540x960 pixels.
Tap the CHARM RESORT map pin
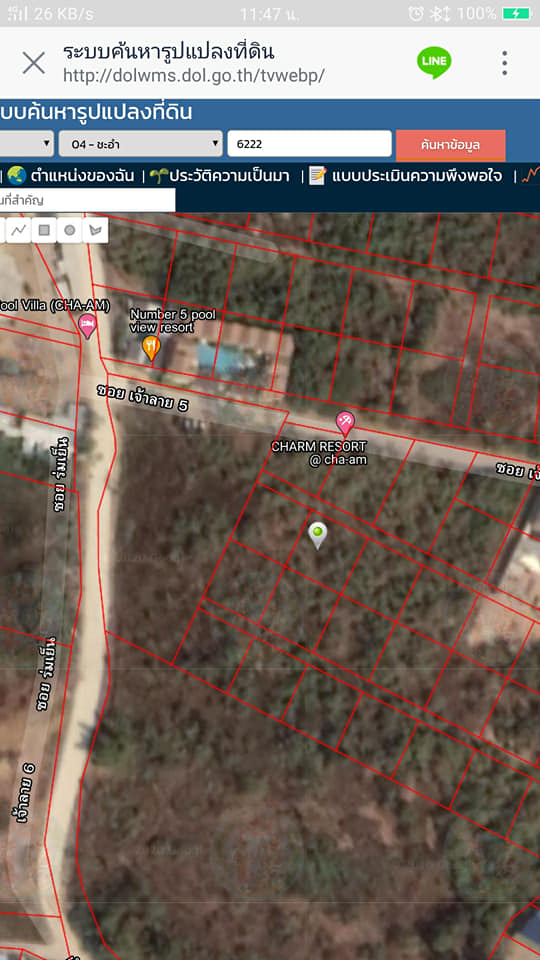pyautogui.click(x=345, y=423)
